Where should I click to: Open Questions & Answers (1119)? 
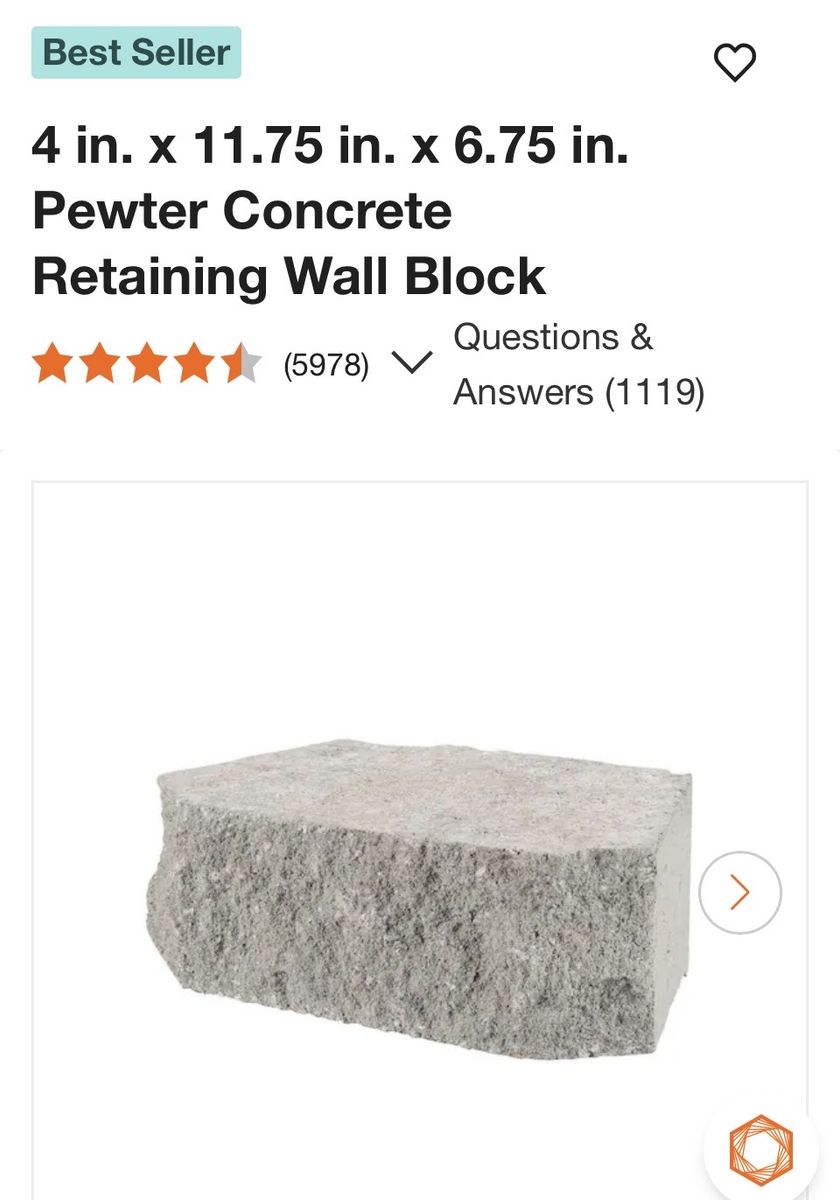click(578, 365)
